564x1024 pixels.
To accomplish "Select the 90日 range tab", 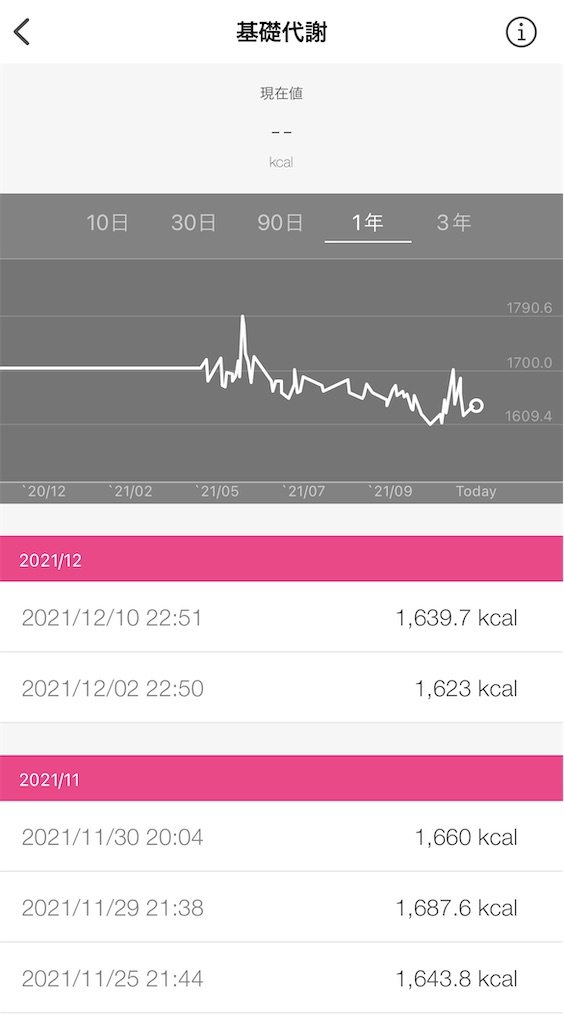I will click(x=281, y=223).
